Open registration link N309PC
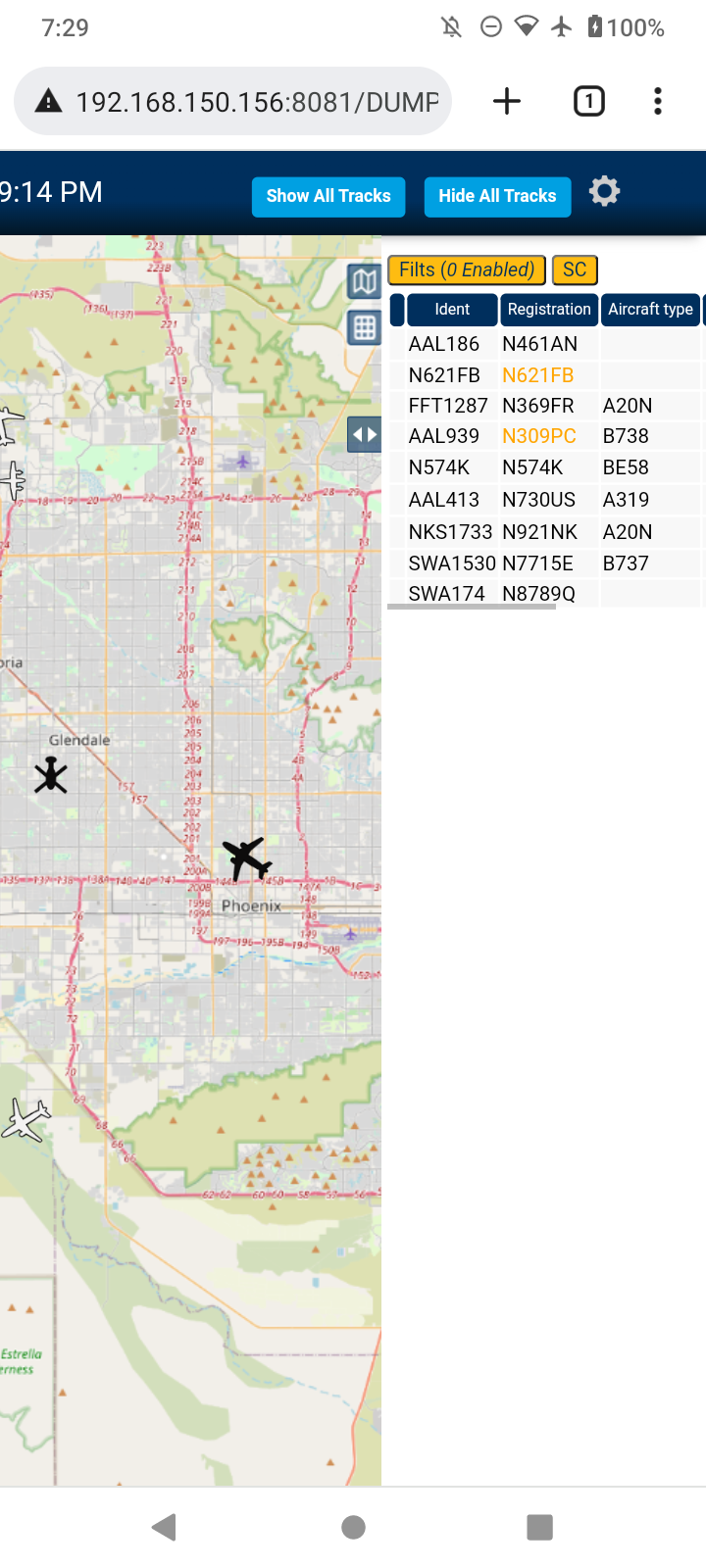This screenshot has width=706, height=1568. (539, 436)
